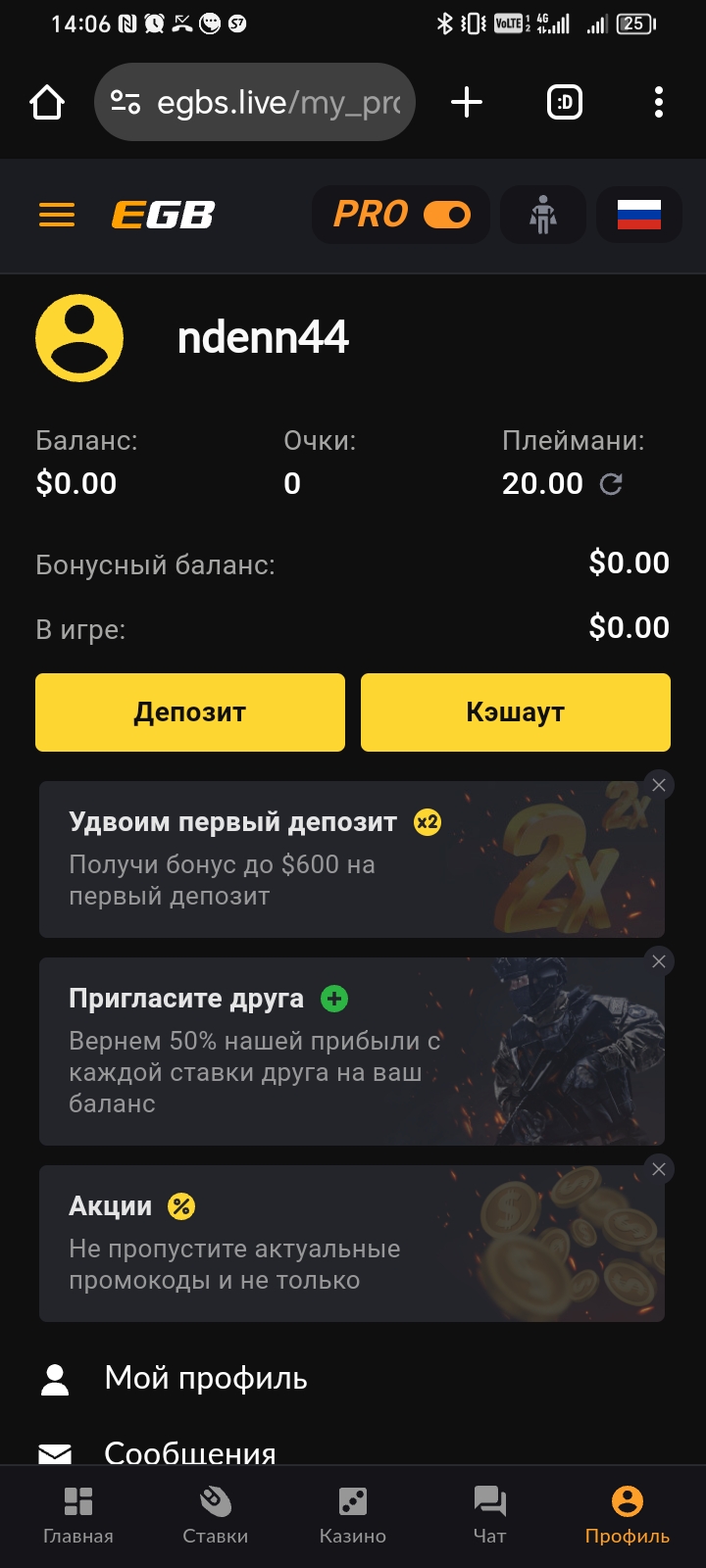Switch to the Чат tab
The width and height of the screenshot is (706, 1568).
point(490,1515)
